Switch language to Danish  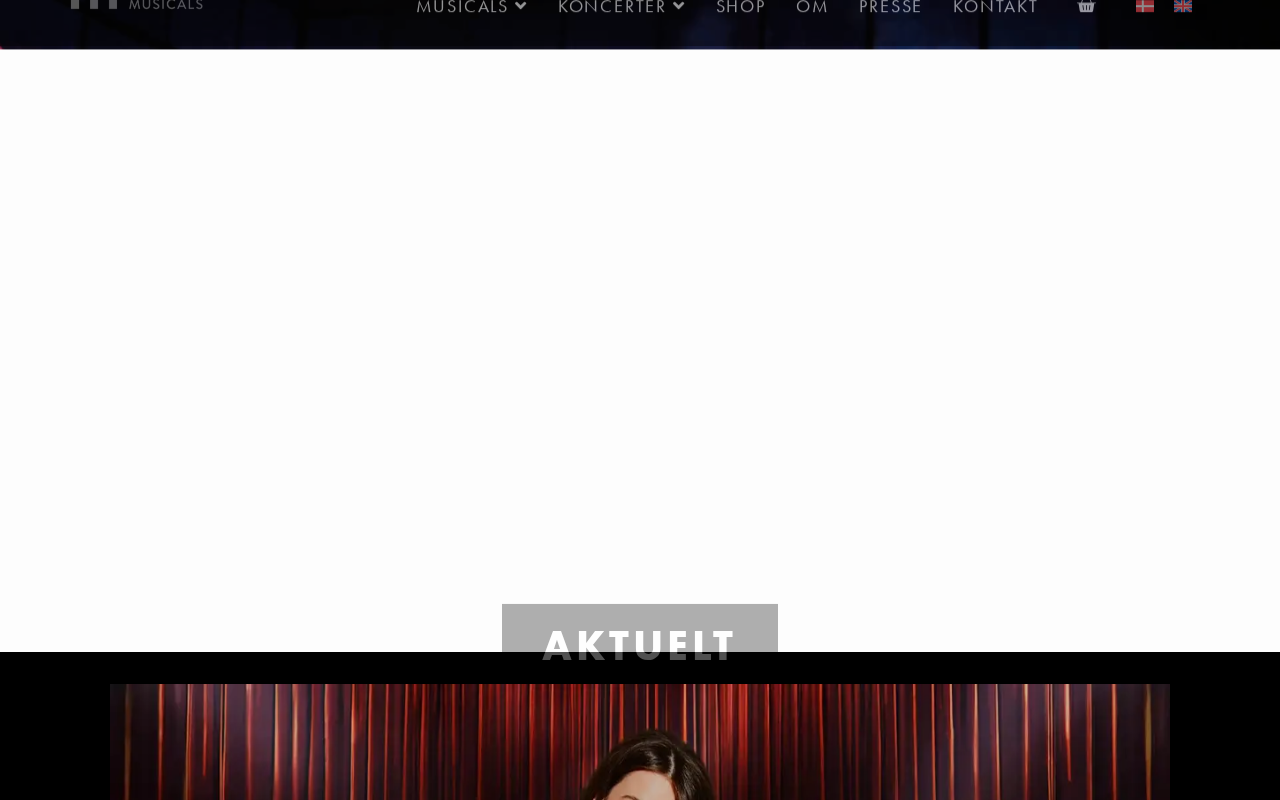[x=1145, y=6]
